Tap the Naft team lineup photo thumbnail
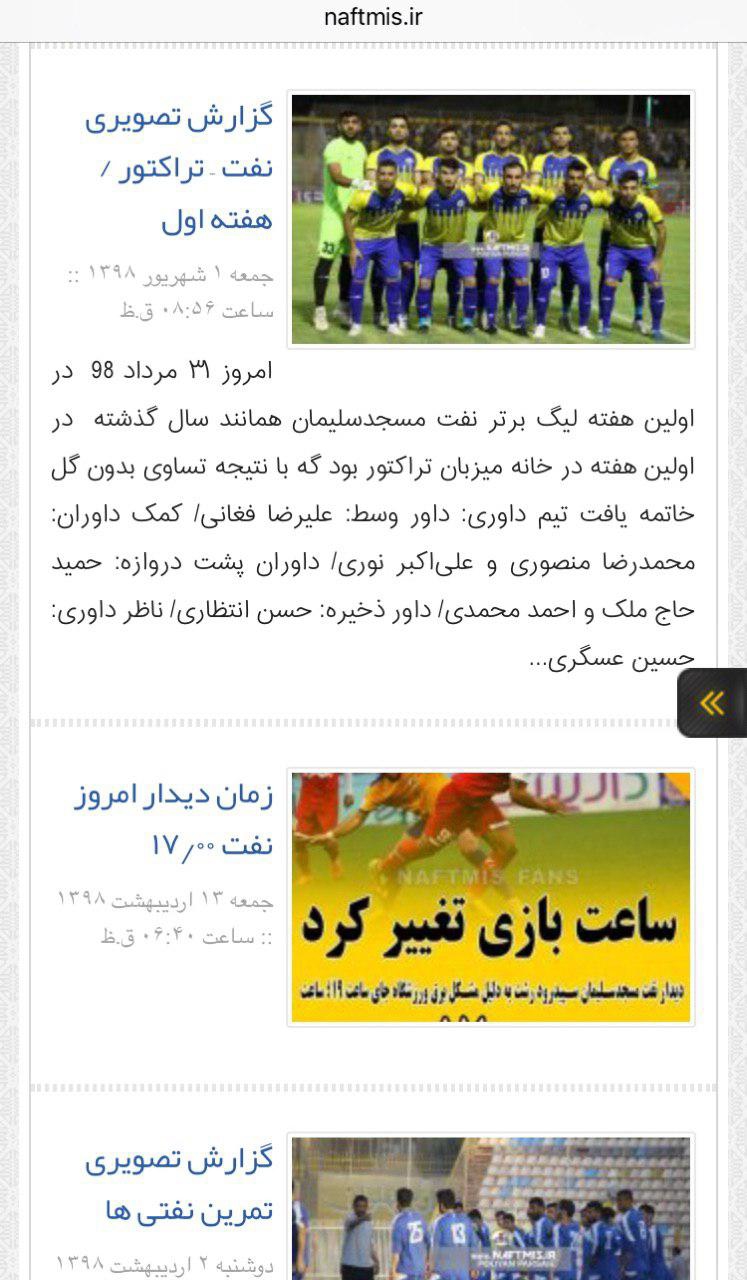Image resolution: width=747 pixels, height=1280 pixels. pos(491,219)
